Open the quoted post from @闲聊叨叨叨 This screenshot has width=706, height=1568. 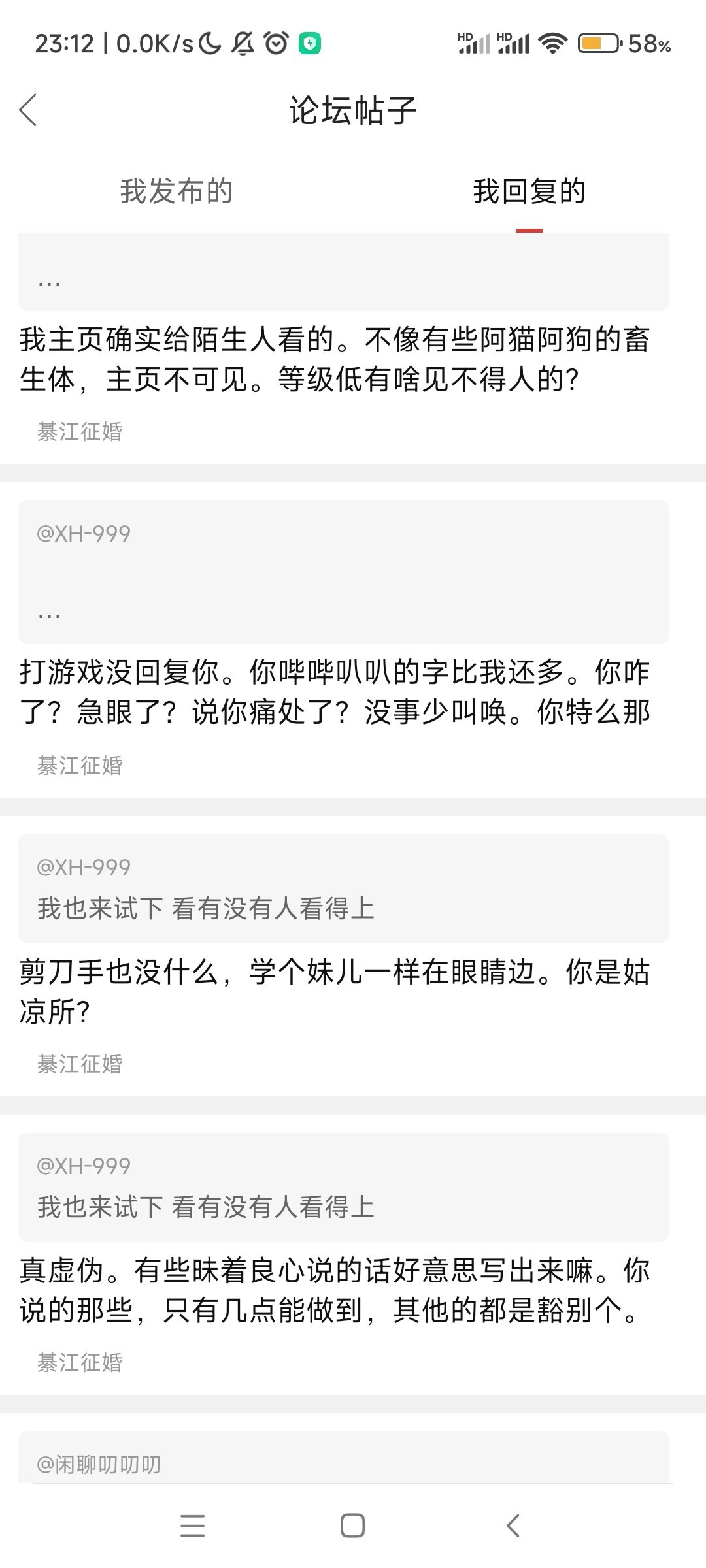(x=344, y=1458)
